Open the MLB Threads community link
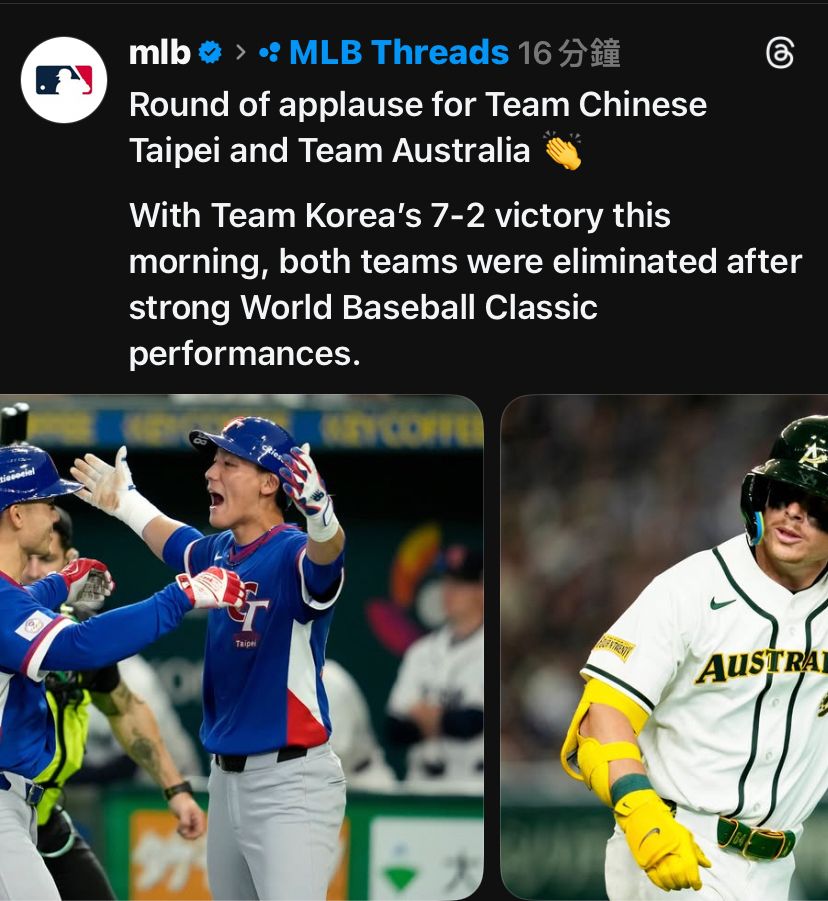 pos(397,53)
